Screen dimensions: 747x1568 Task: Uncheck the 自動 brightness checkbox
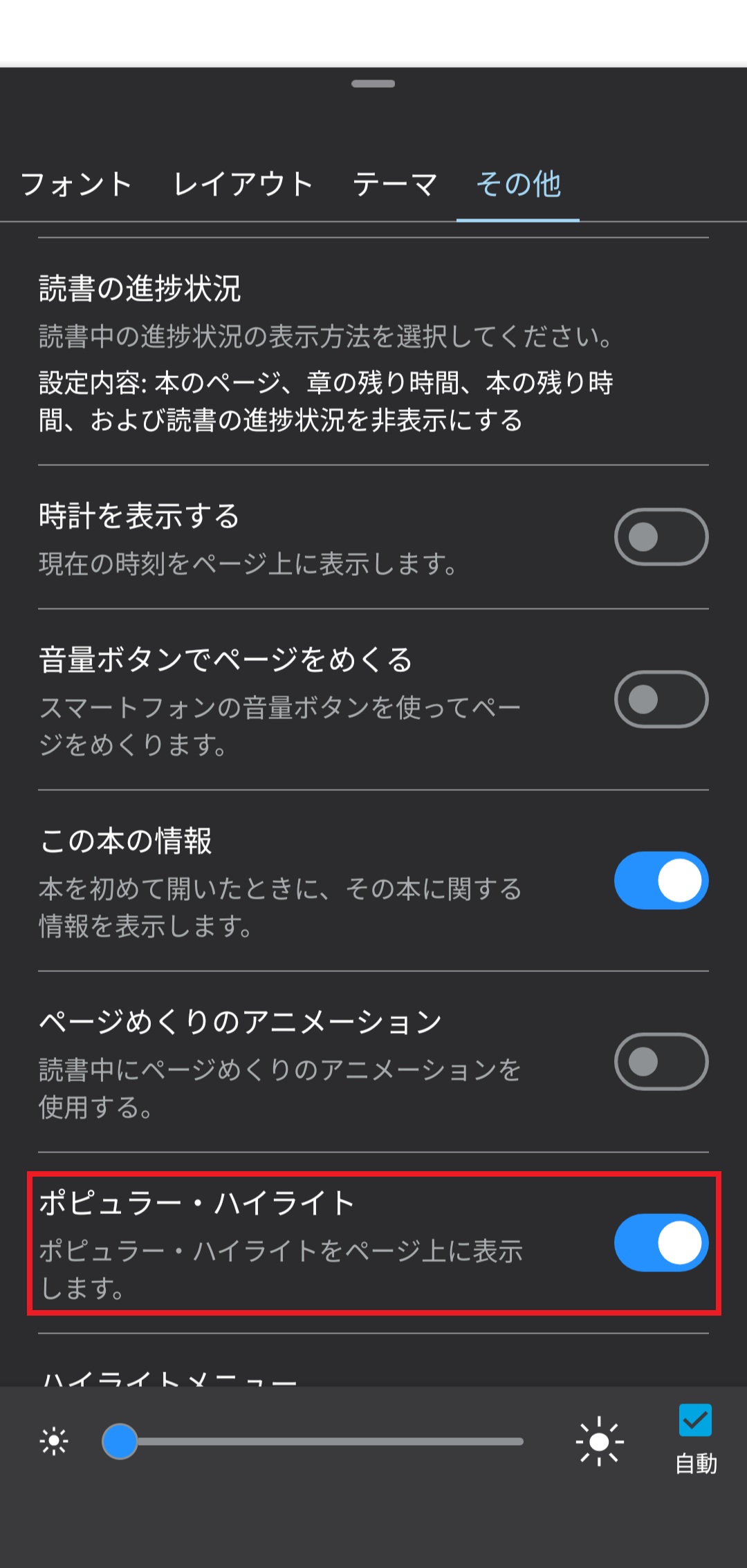[x=695, y=1421]
